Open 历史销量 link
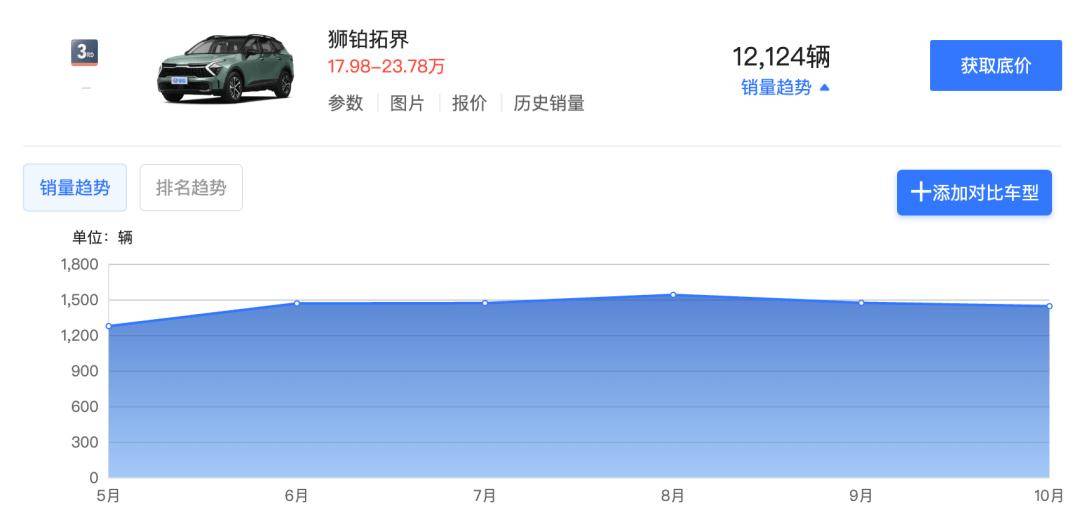 tap(548, 103)
